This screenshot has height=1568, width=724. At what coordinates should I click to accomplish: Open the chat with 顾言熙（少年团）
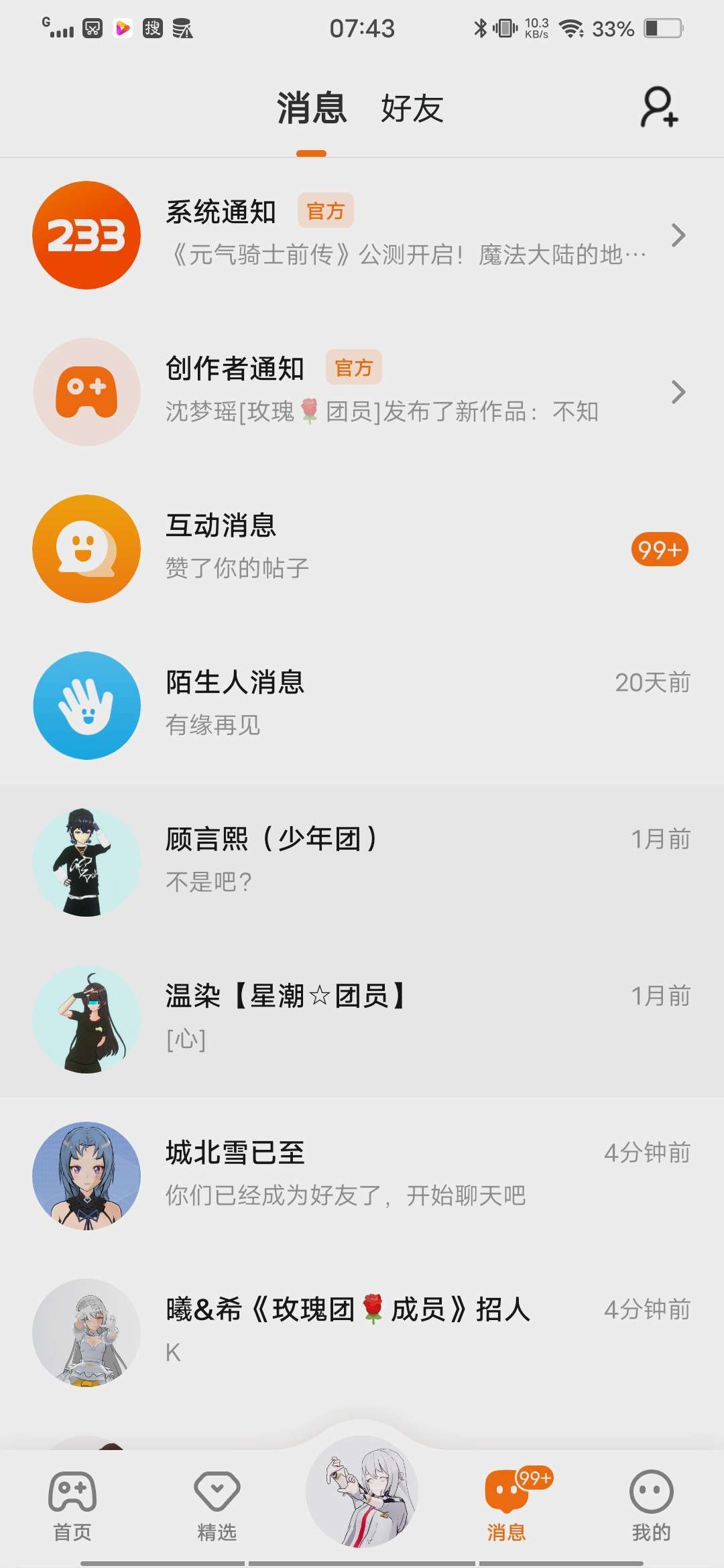click(x=362, y=862)
